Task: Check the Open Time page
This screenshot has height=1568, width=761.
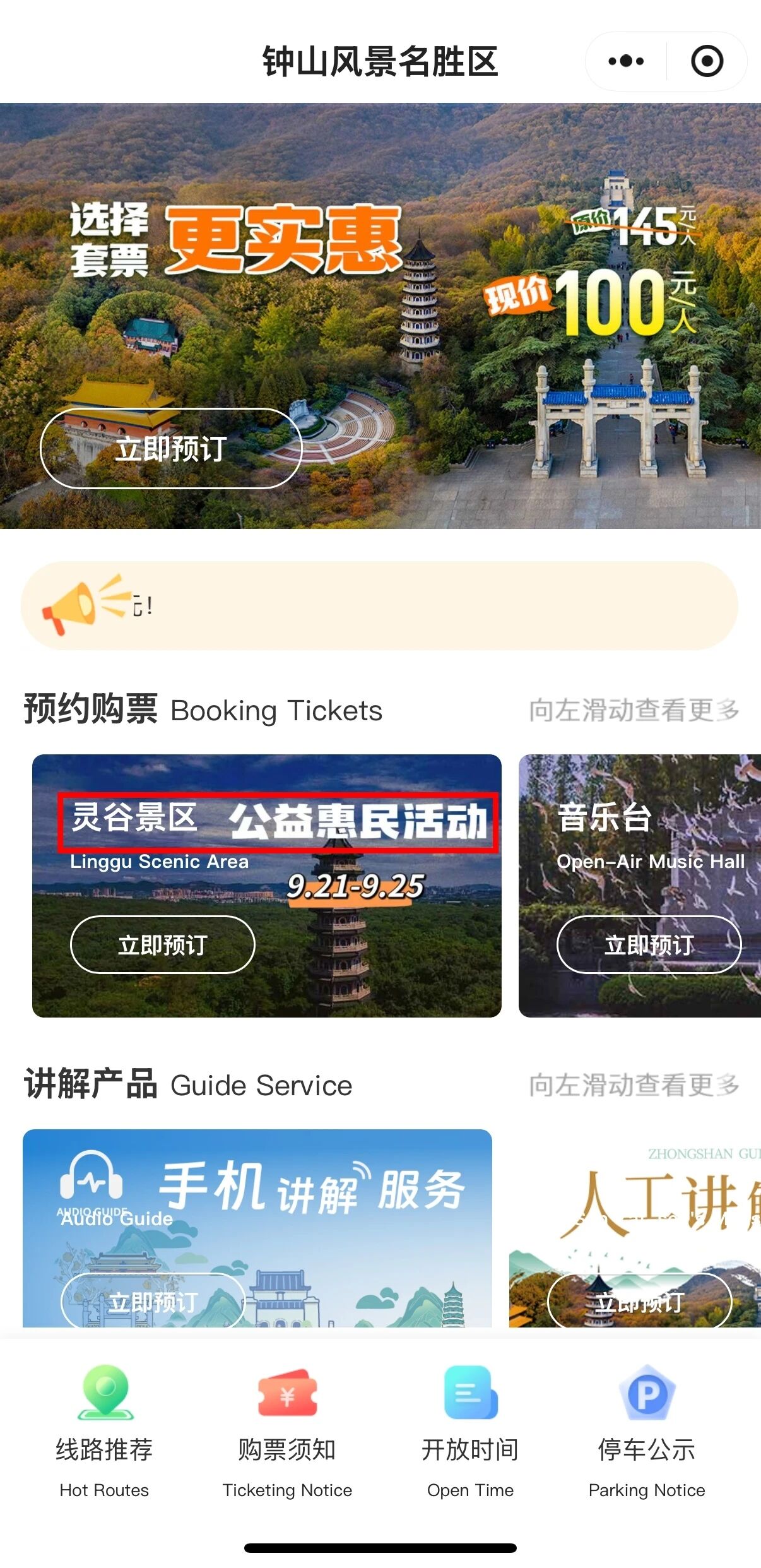Action: pyautogui.click(x=470, y=1430)
